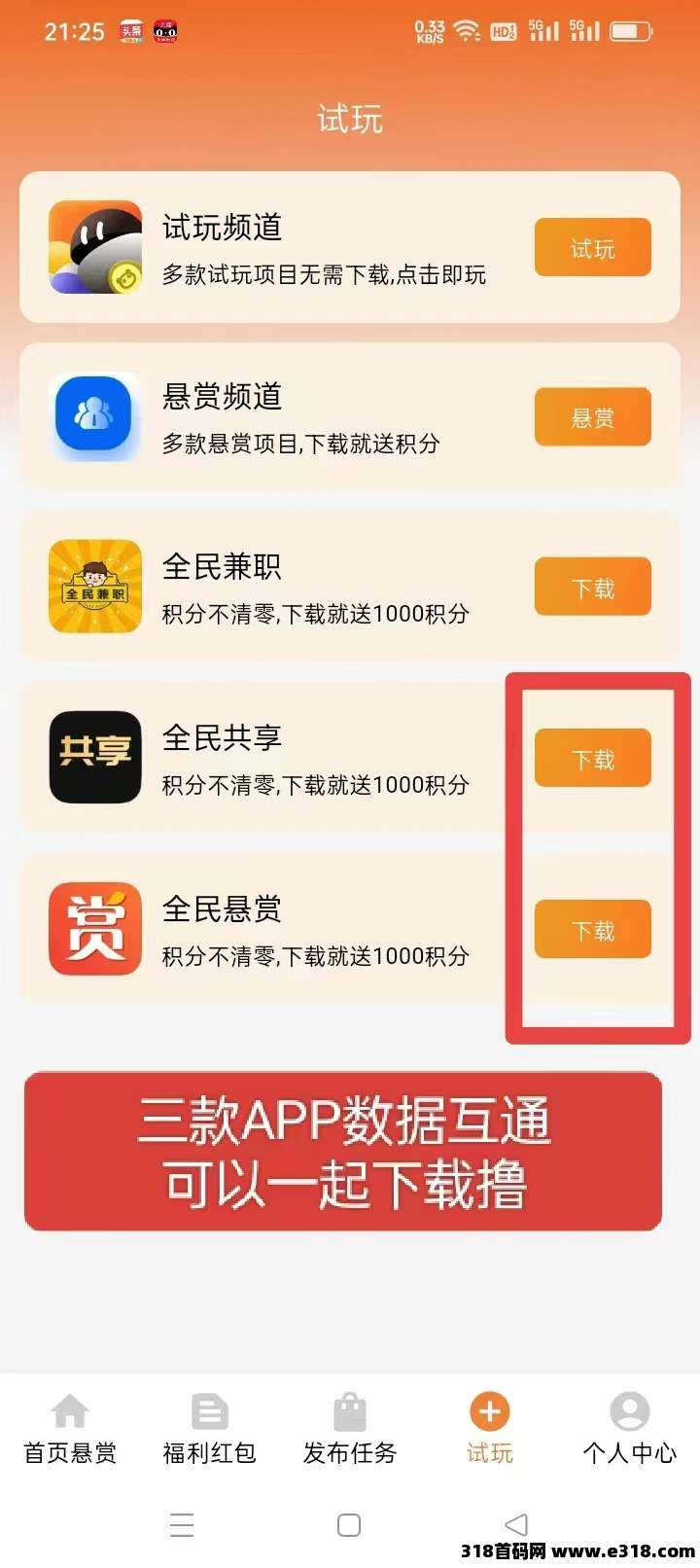
Task: Select the 试玩 tab in bottom navigation
Action: (490, 1428)
